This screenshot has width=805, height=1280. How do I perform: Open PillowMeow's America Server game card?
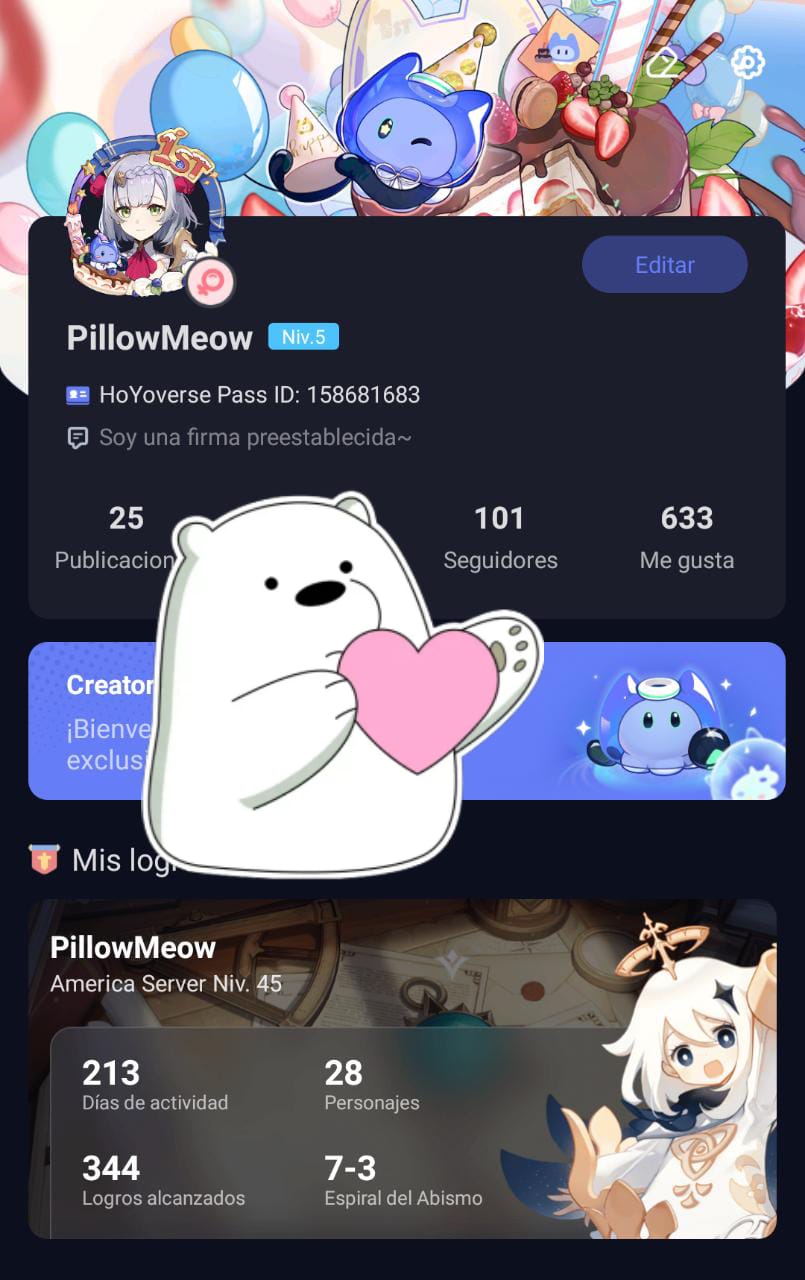[x=400, y=1068]
